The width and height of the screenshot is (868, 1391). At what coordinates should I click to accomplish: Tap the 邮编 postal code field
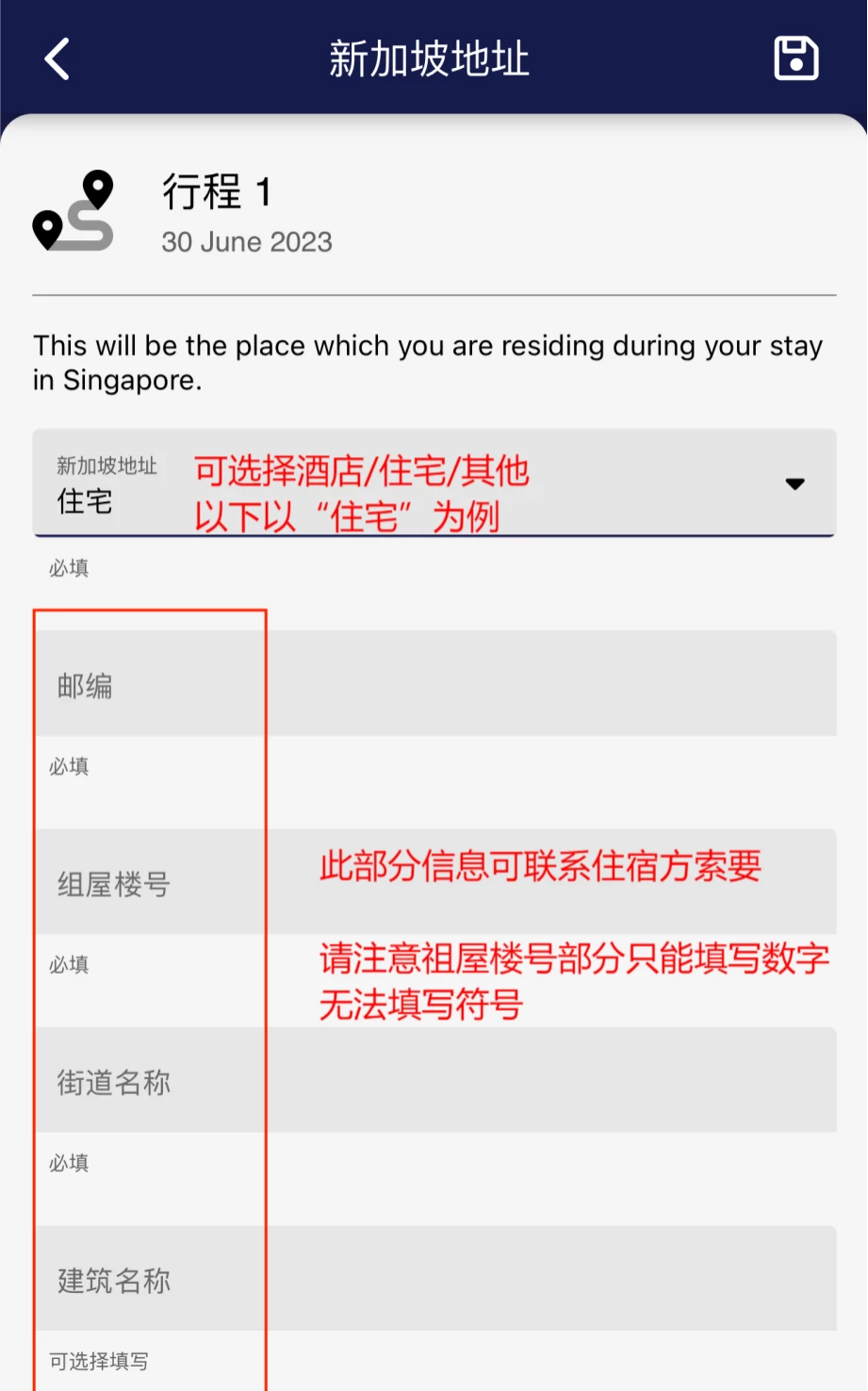coord(434,683)
